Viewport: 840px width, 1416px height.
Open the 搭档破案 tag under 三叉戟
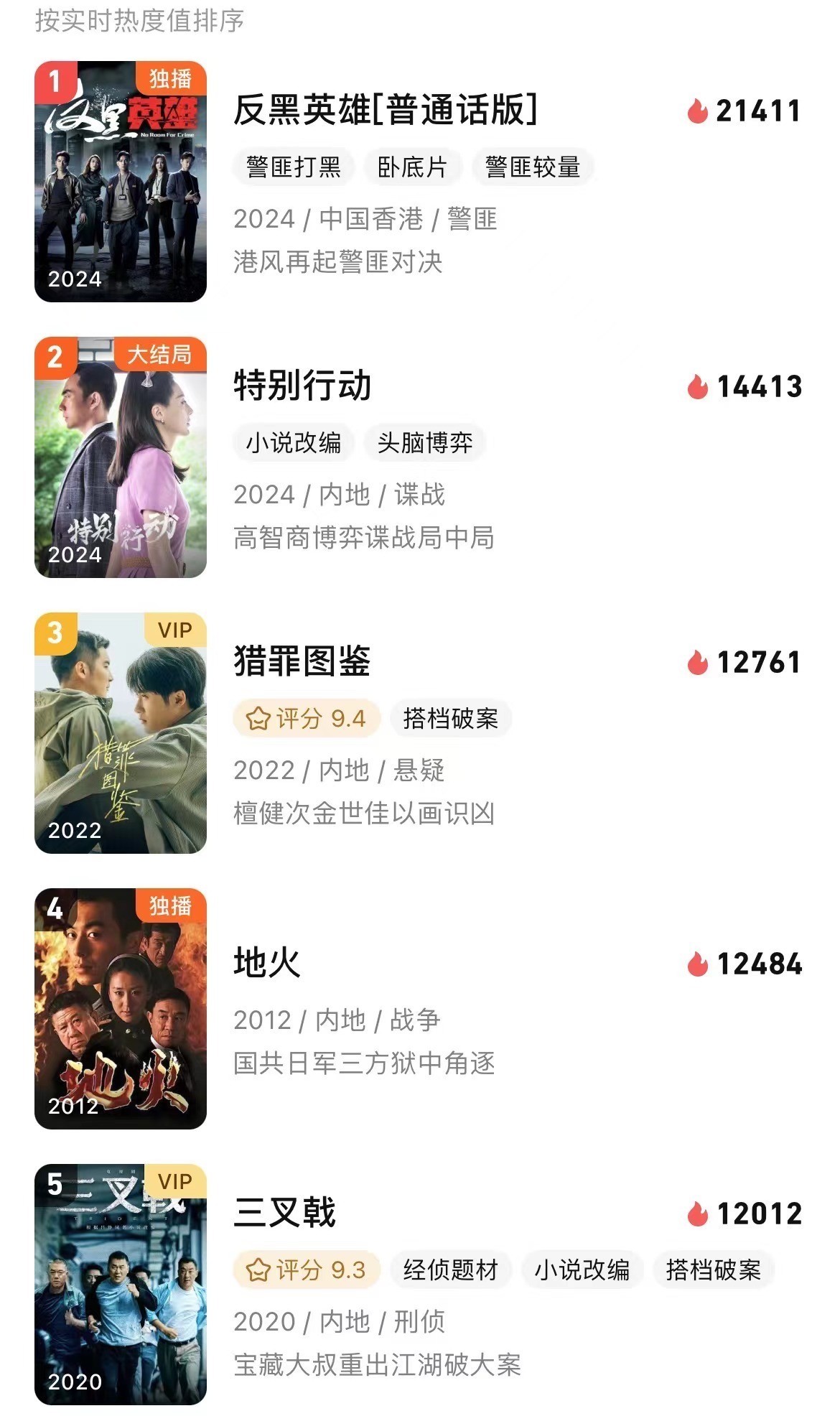coord(713,1270)
